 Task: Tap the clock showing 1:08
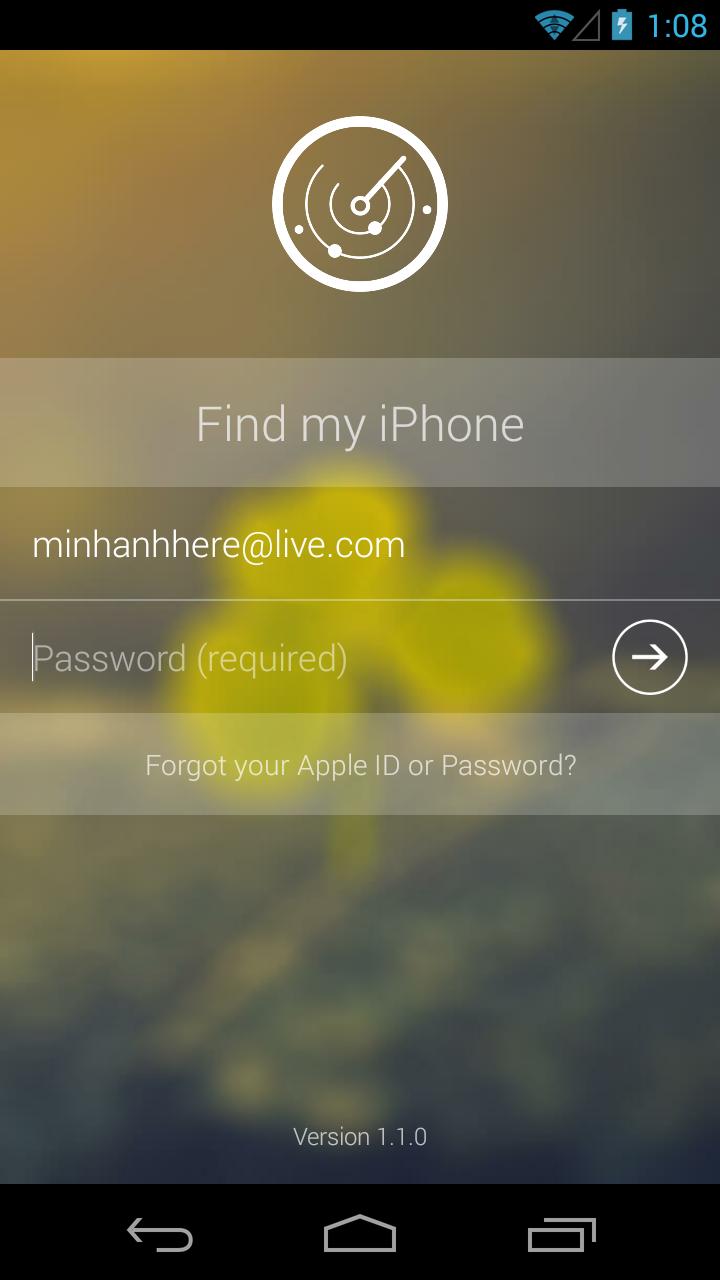pyautogui.click(x=679, y=24)
